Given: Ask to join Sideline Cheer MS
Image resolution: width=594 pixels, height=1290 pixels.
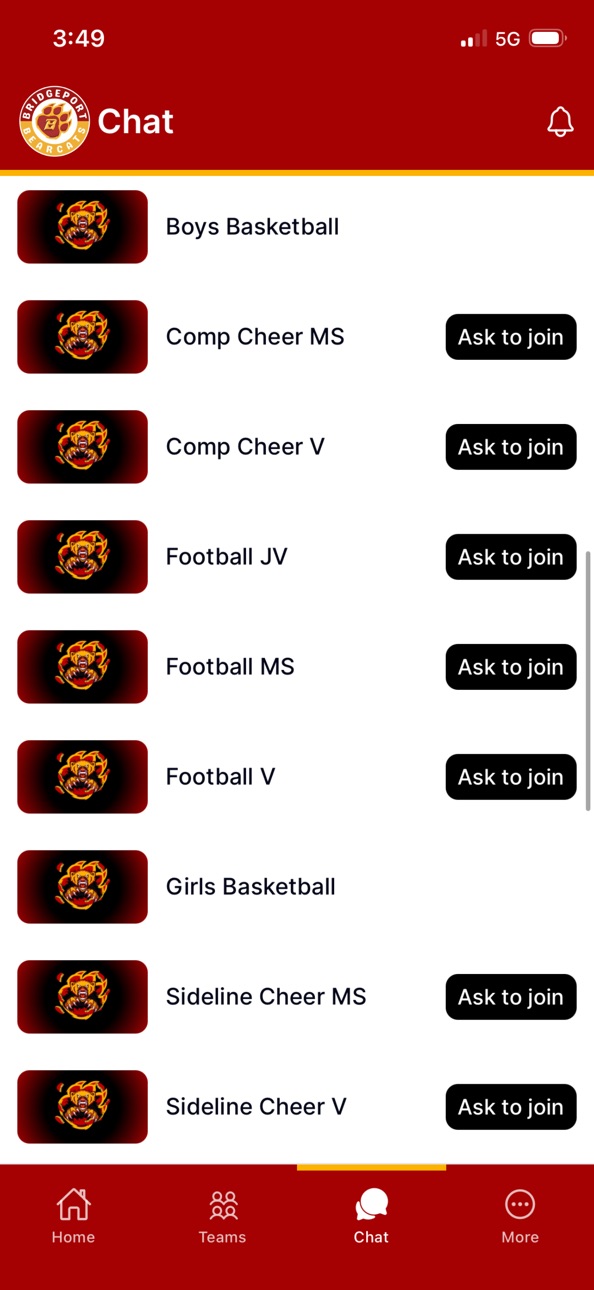Looking at the screenshot, I should coord(511,997).
